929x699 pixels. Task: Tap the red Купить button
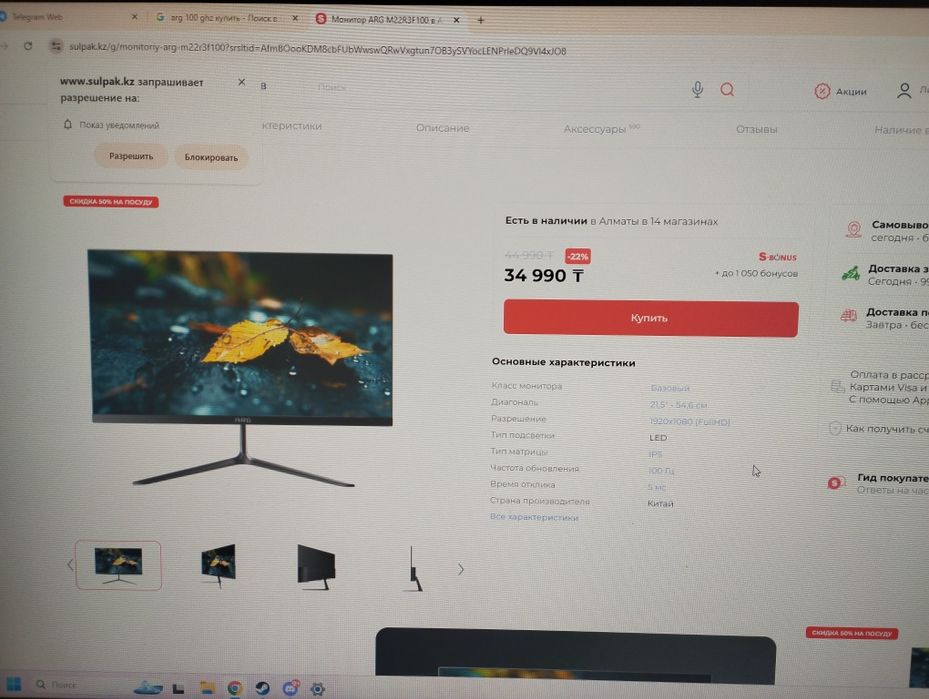pos(650,318)
